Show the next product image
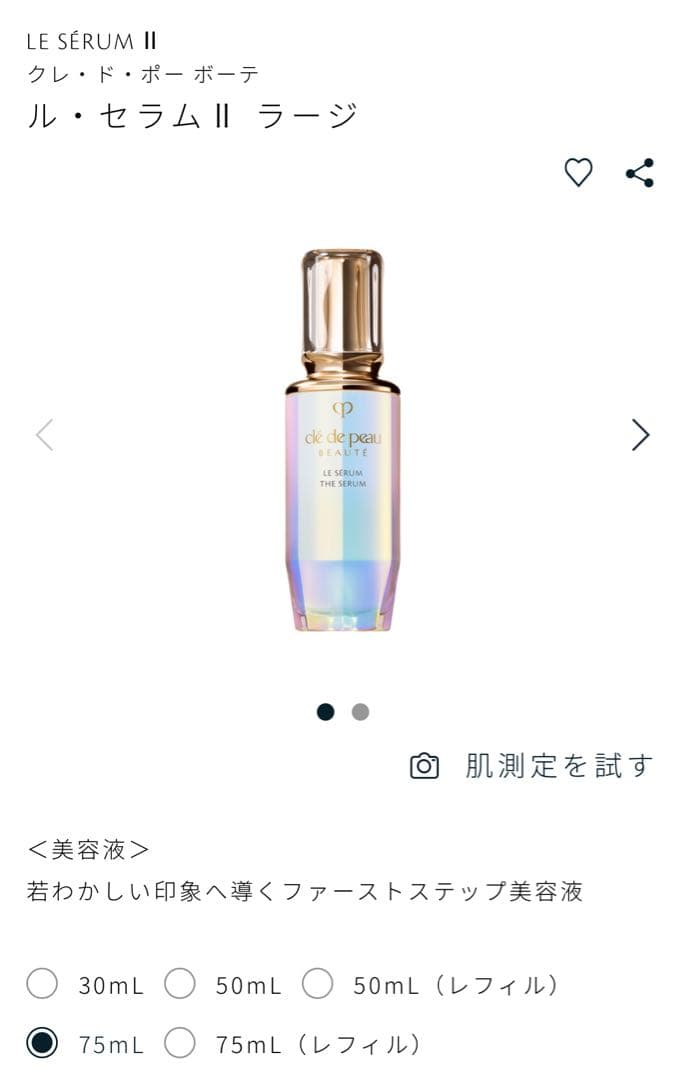 640,435
